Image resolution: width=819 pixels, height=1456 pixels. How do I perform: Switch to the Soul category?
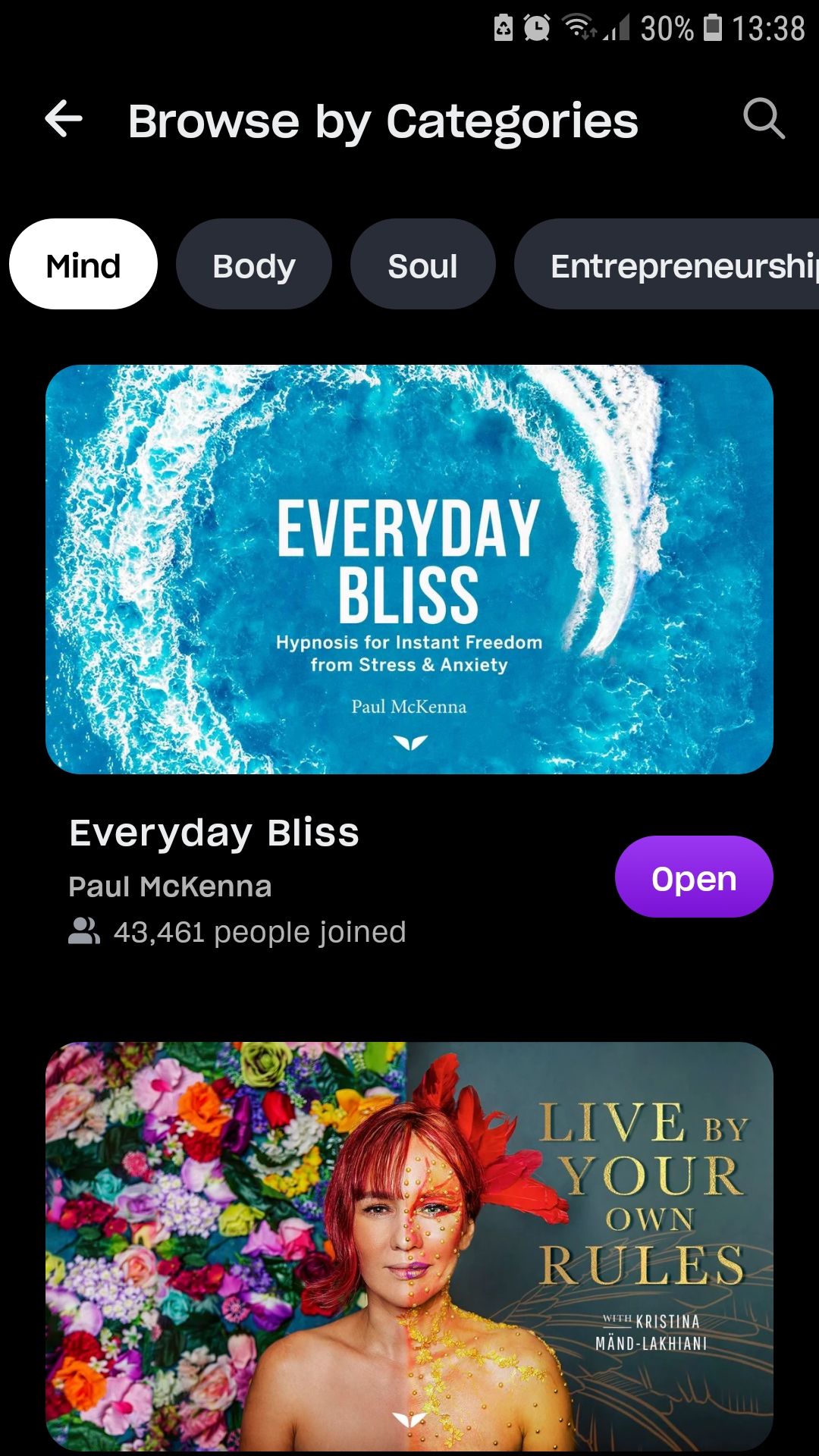point(422,265)
